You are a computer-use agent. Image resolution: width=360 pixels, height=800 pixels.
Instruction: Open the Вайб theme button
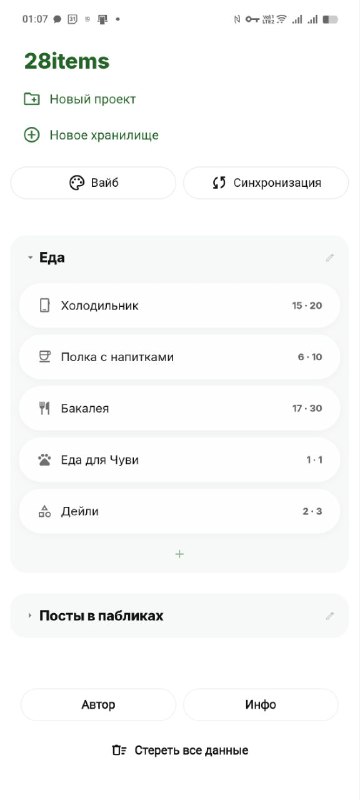[93, 183]
